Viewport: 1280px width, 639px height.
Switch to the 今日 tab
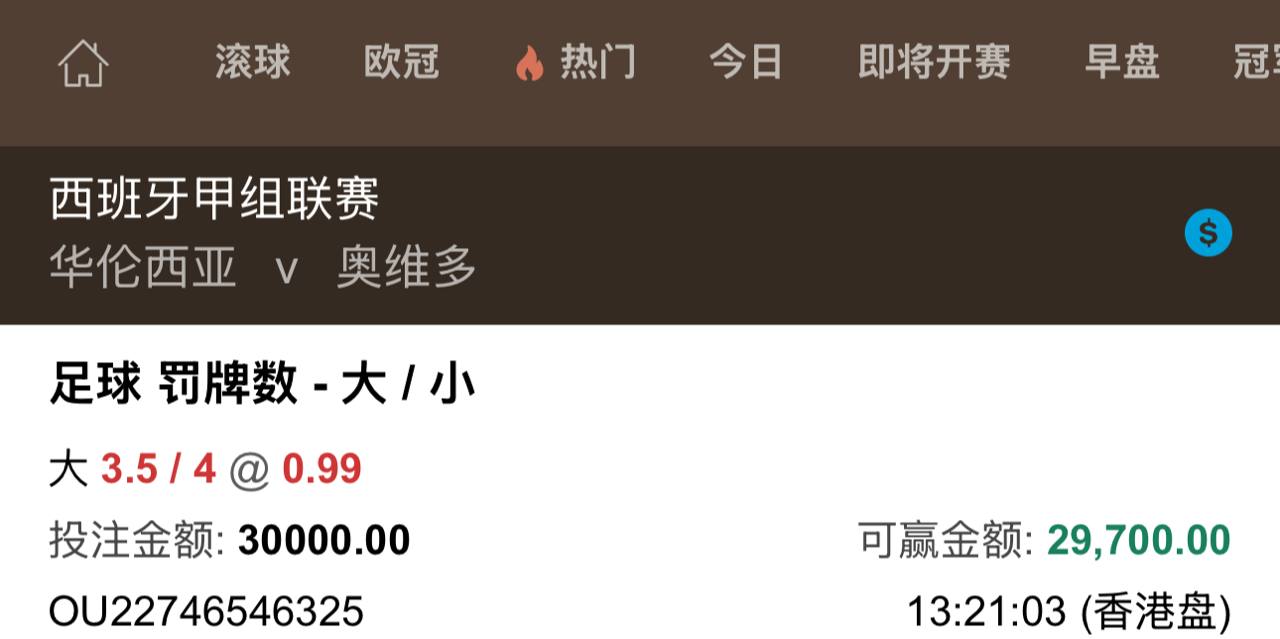coord(746,63)
